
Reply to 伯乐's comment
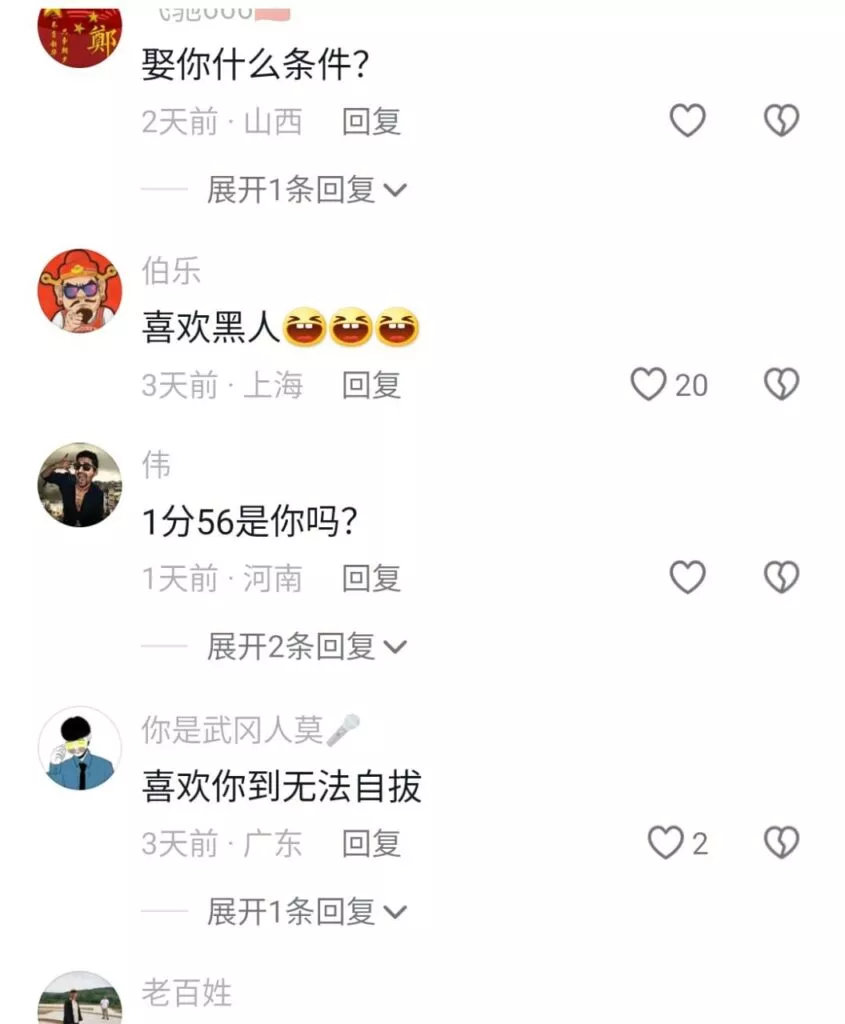371,385
